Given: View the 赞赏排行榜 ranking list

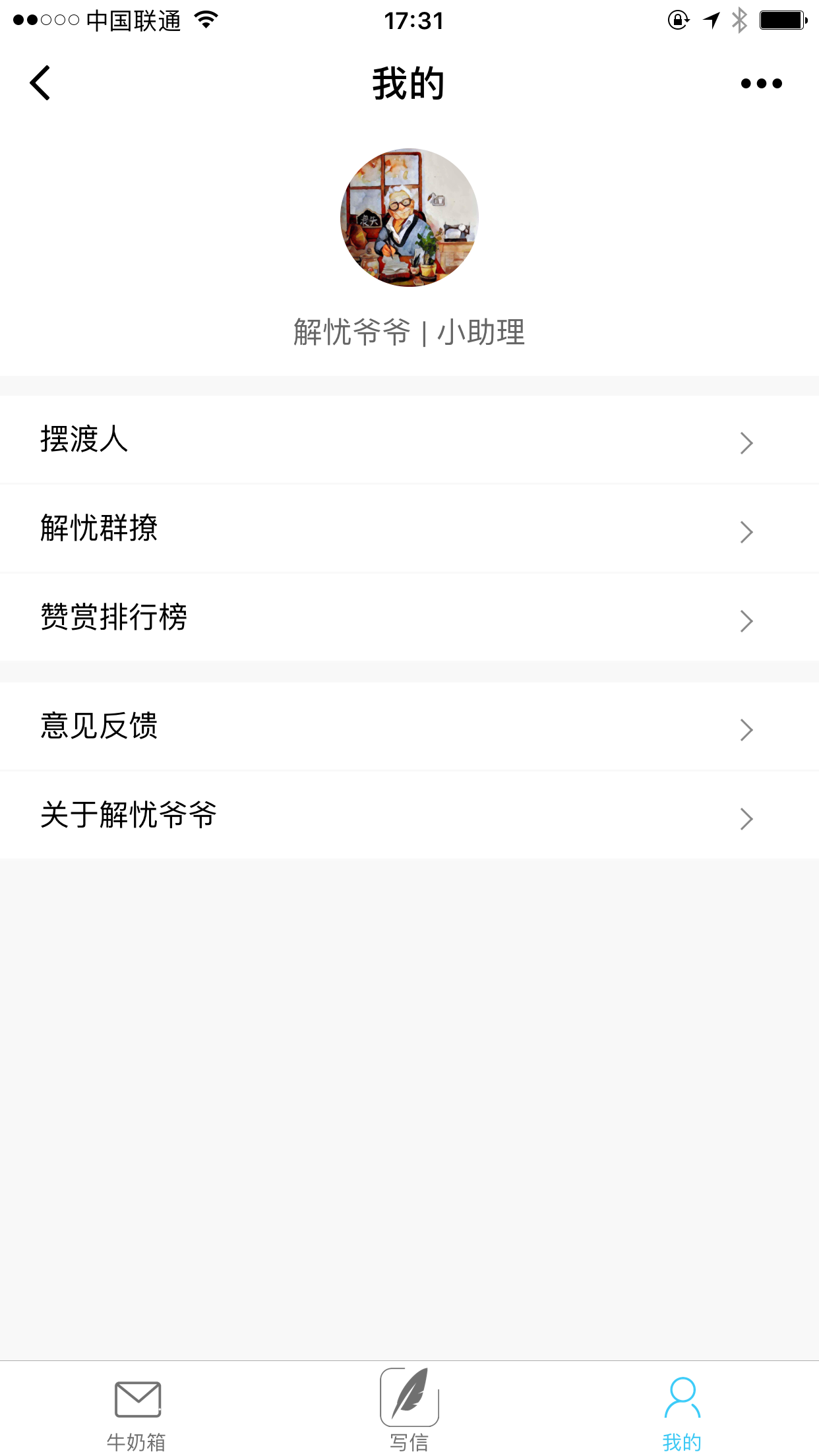Looking at the screenshot, I should [x=409, y=618].
